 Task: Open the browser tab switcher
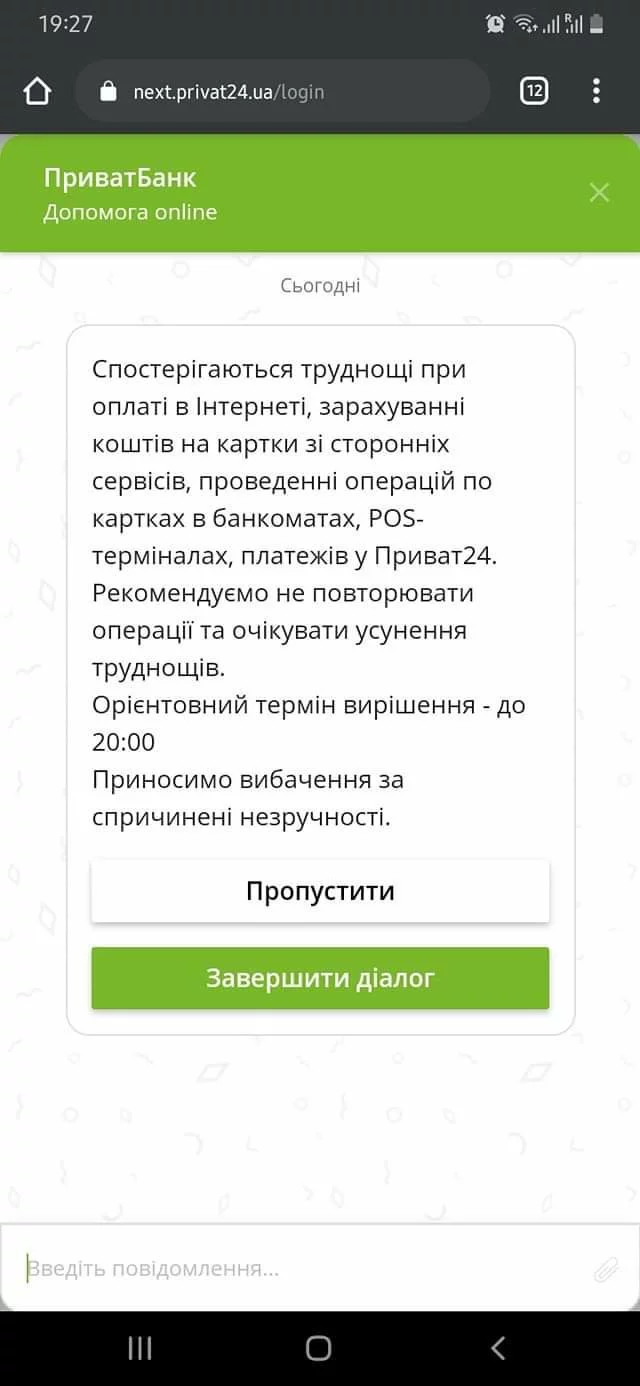(534, 92)
